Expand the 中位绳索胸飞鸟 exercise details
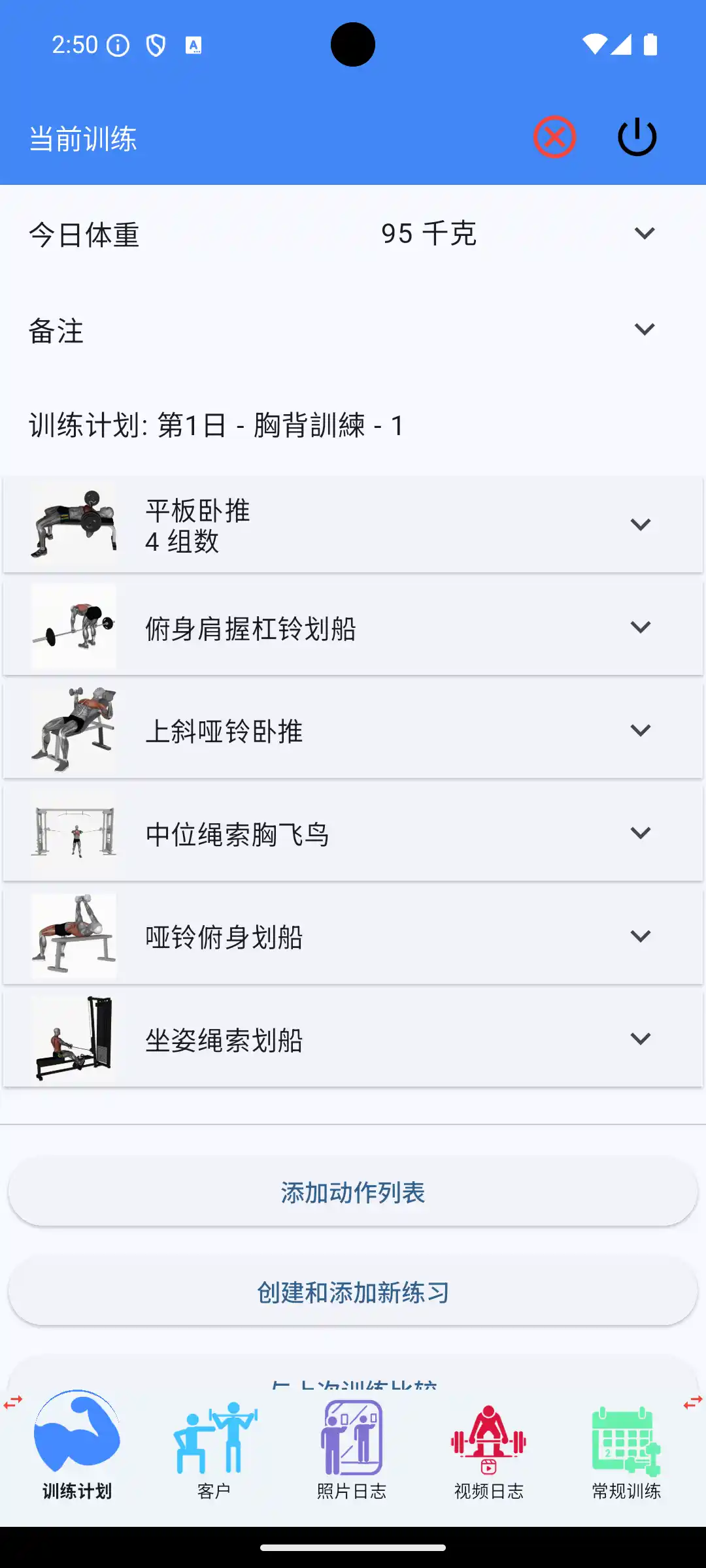 coord(641,832)
